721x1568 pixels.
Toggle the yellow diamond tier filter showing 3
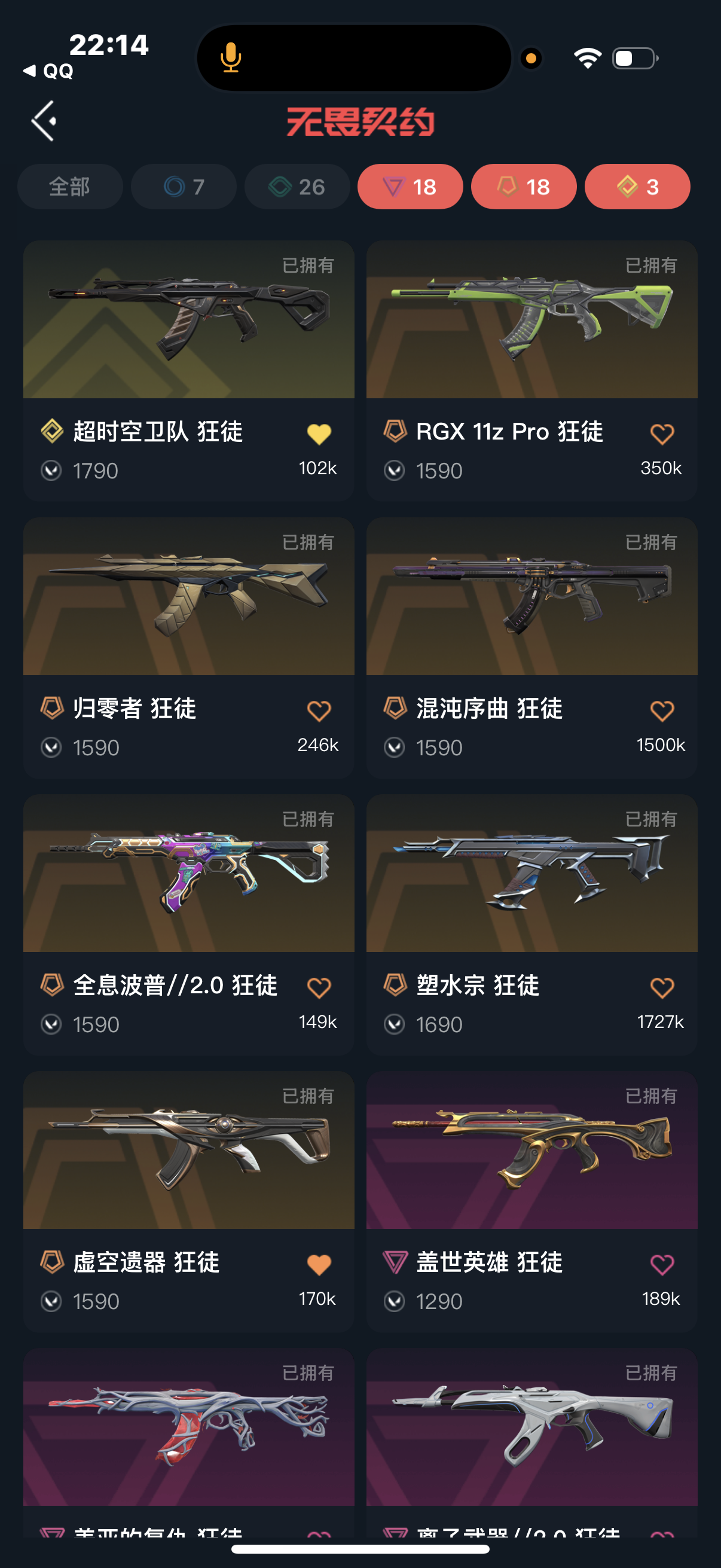[637, 187]
